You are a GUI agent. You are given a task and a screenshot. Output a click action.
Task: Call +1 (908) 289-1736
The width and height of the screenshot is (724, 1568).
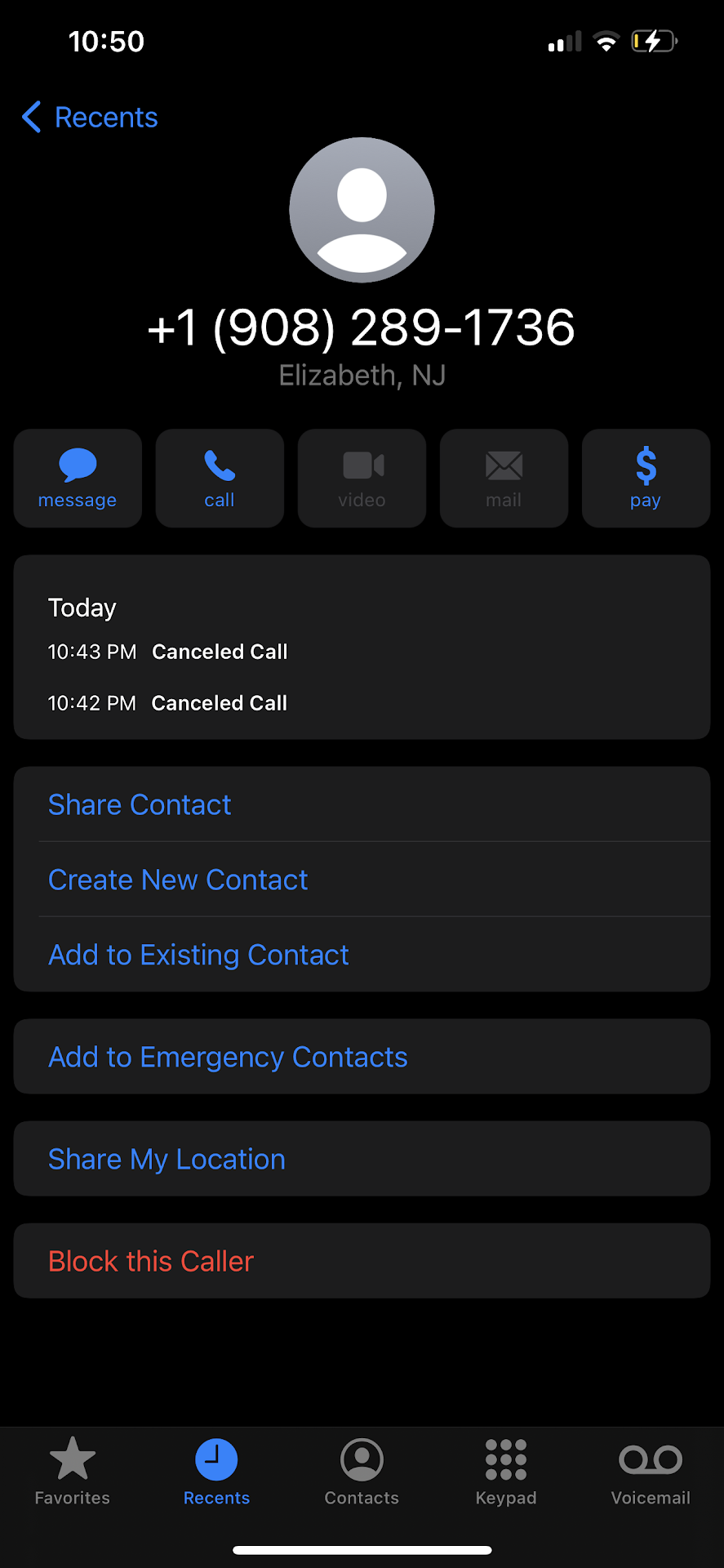(x=220, y=478)
